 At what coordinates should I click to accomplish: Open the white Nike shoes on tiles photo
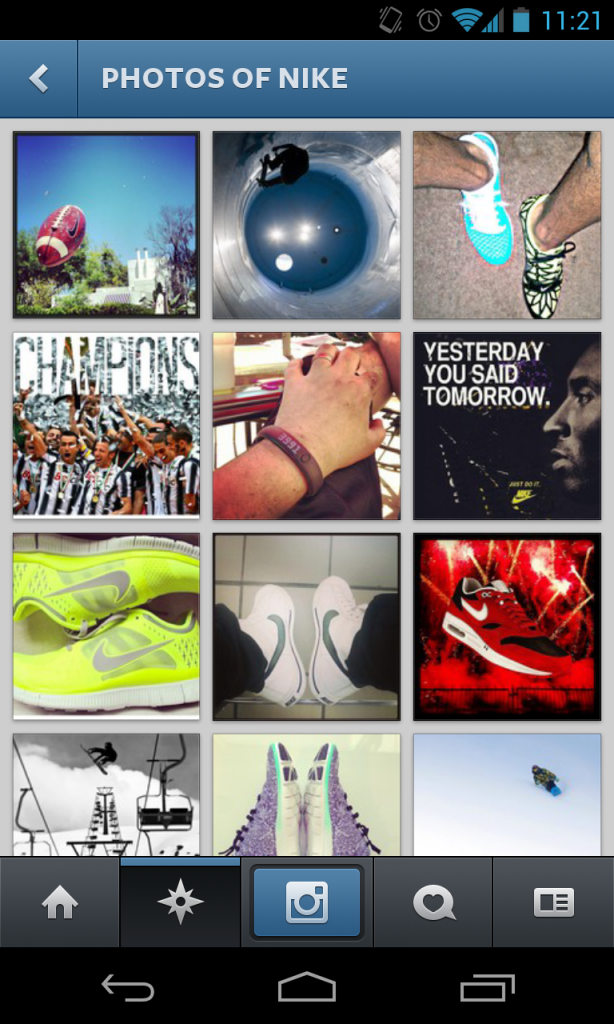[306, 626]
